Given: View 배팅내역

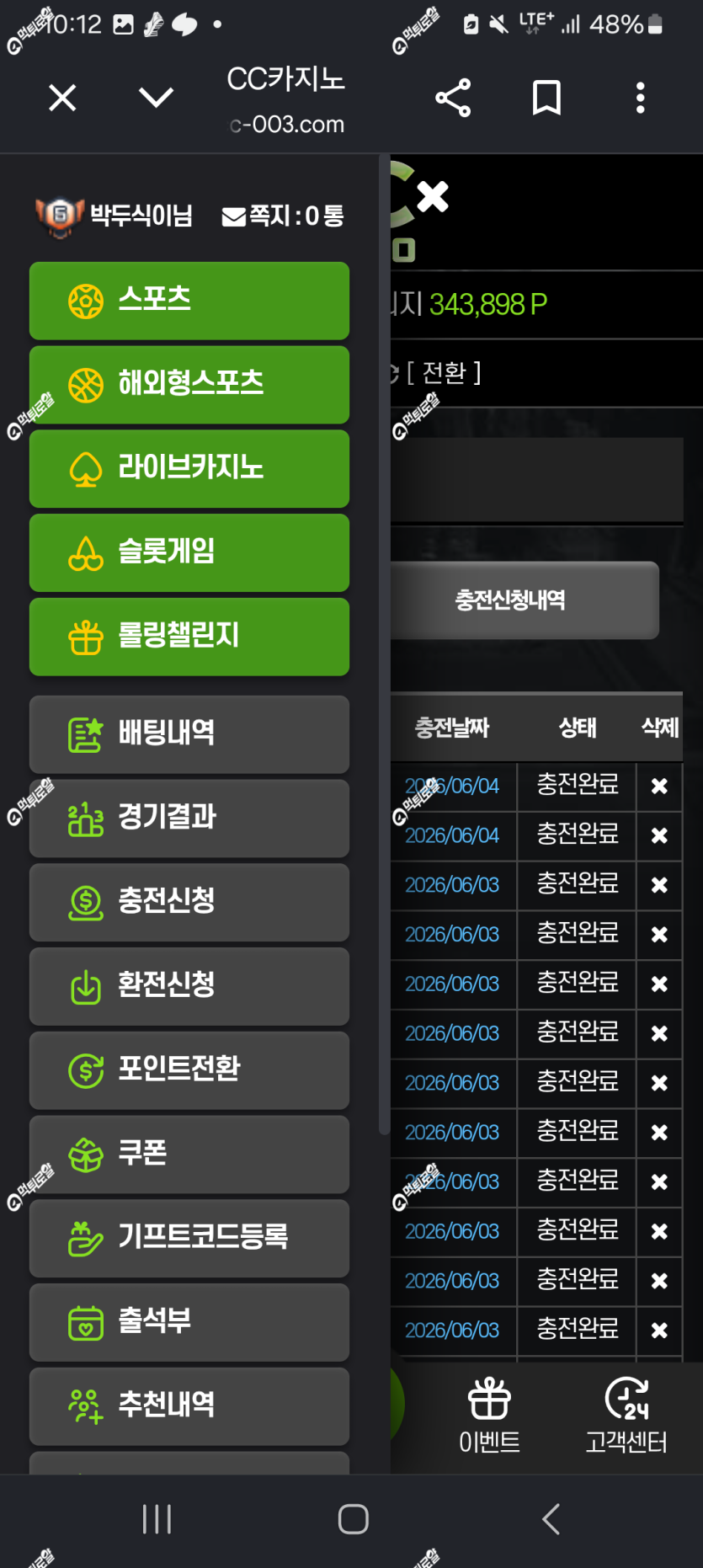Looking at the screenshot, I should coord(189,734).
